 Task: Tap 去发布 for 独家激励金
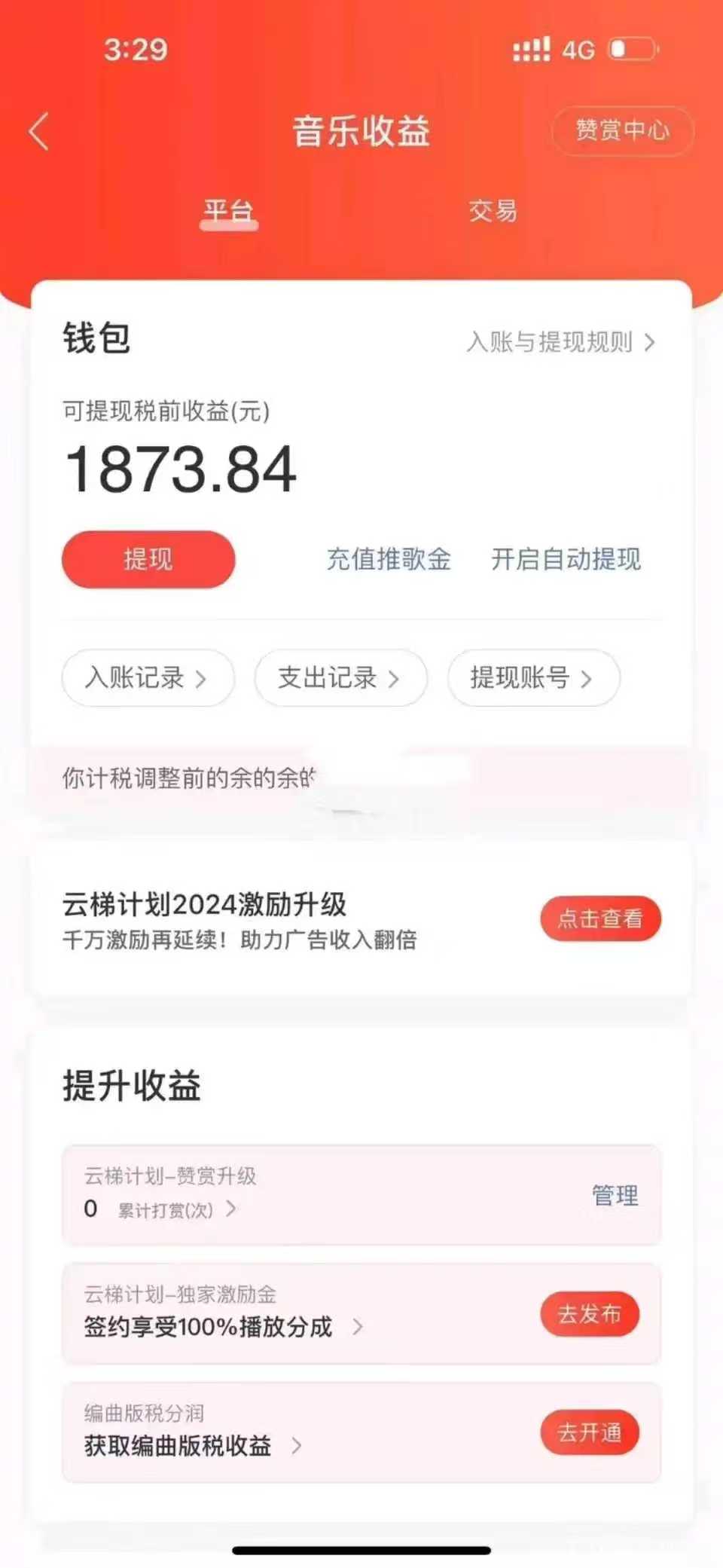tap(590, 1314)
